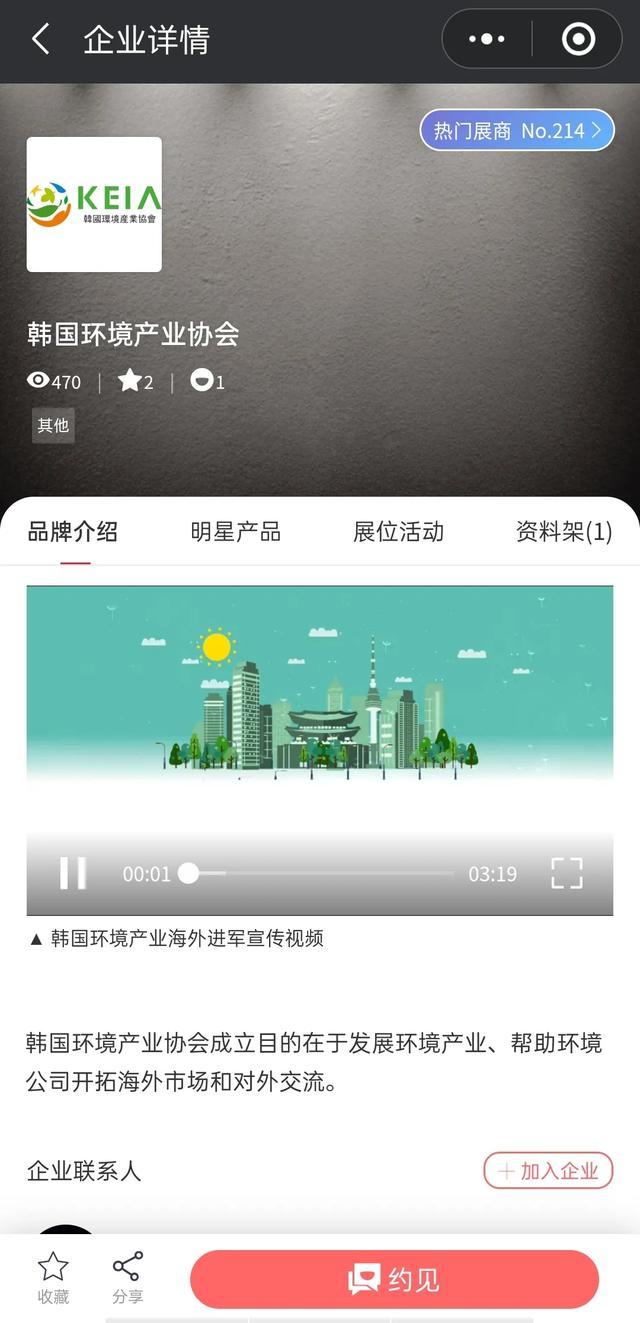
Task: Switch to the 品牌介绍 tab
Action: 73,532
